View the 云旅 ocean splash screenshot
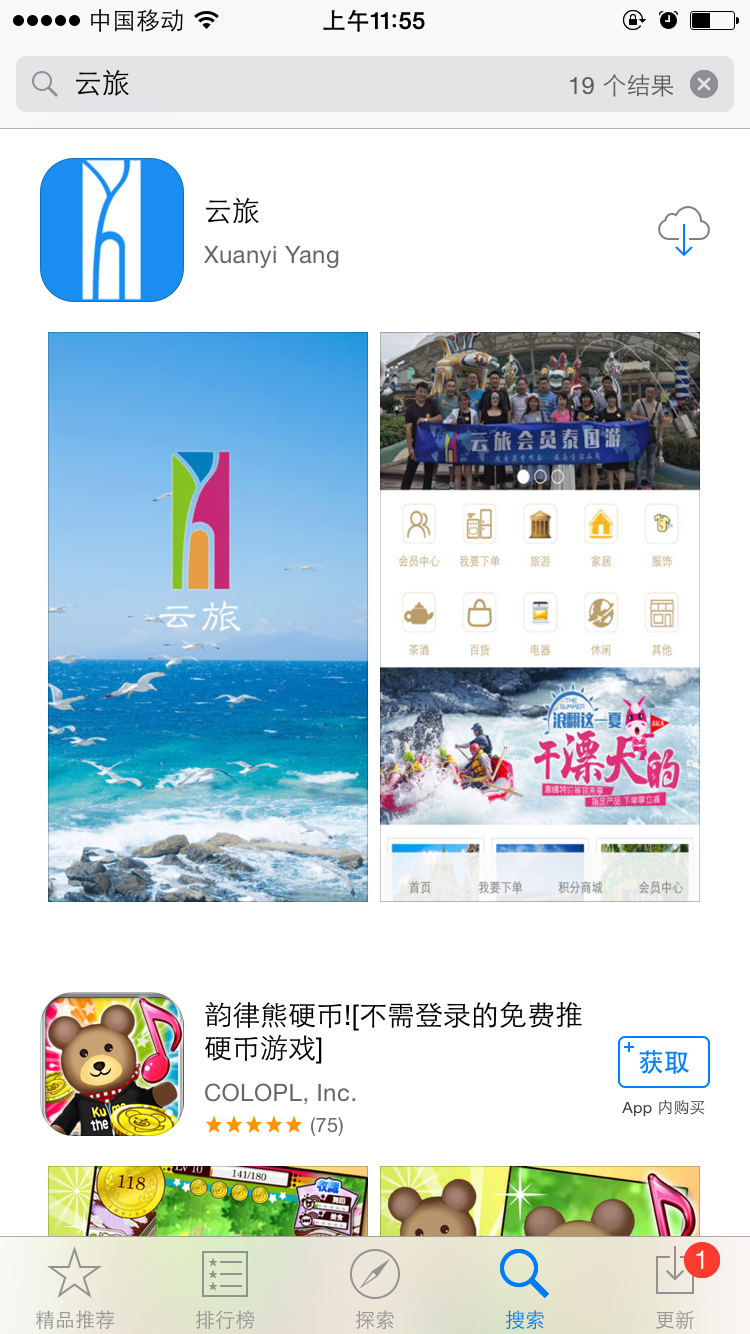Viewport: 750px width, 1334px height. click(208, 616)
